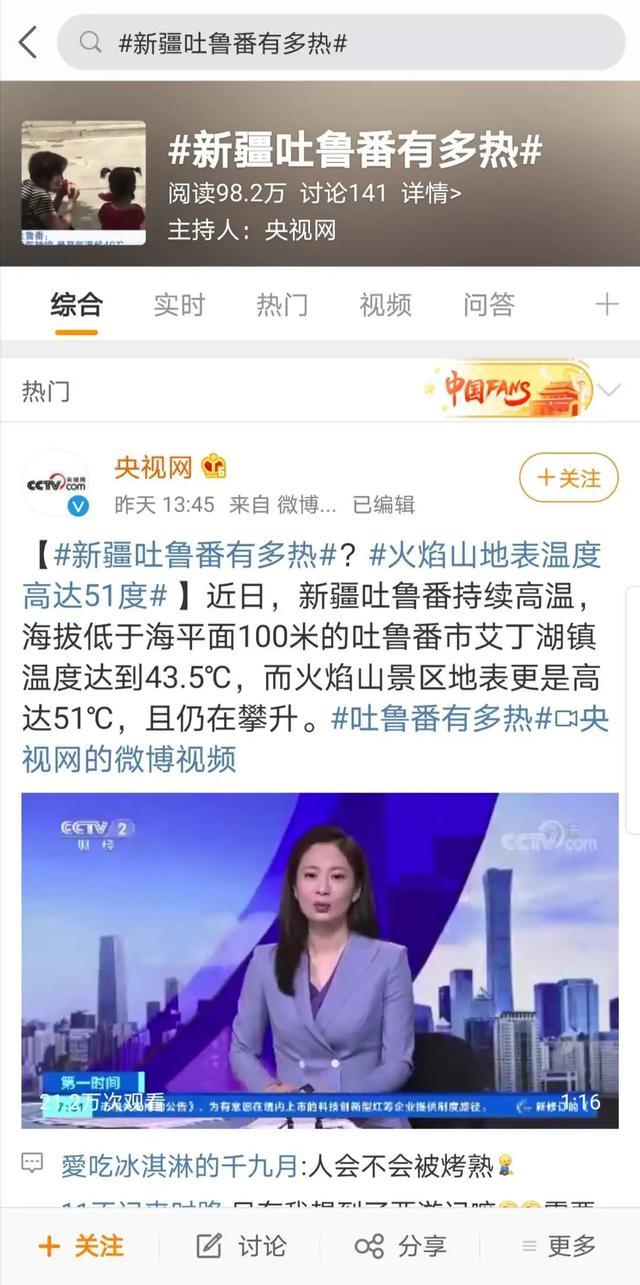Share the topic via 分享
This screenshot has width=640, height=1285.
click(400, 1245)
